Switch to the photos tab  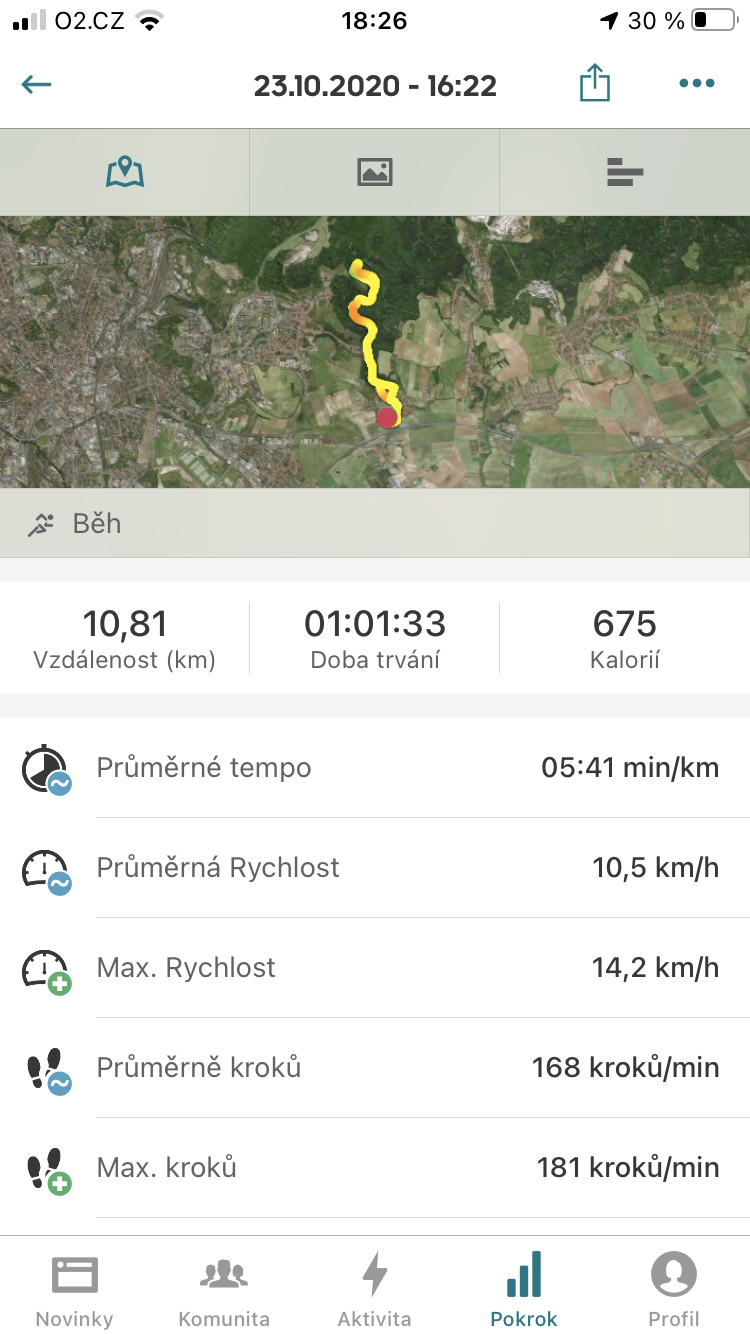click(x=375, y=172)
